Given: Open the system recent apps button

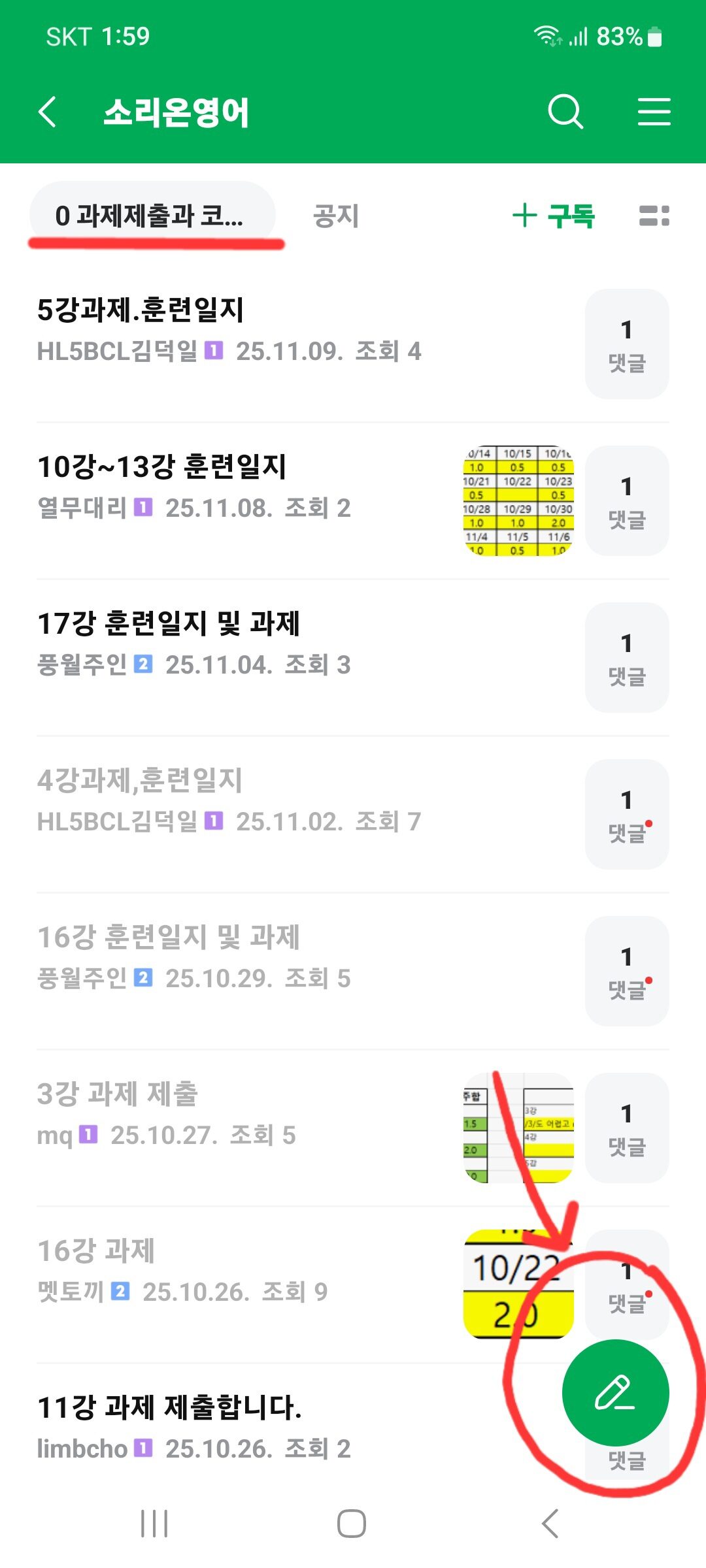Looking at the screenshot, I should tap(155, 1524).
